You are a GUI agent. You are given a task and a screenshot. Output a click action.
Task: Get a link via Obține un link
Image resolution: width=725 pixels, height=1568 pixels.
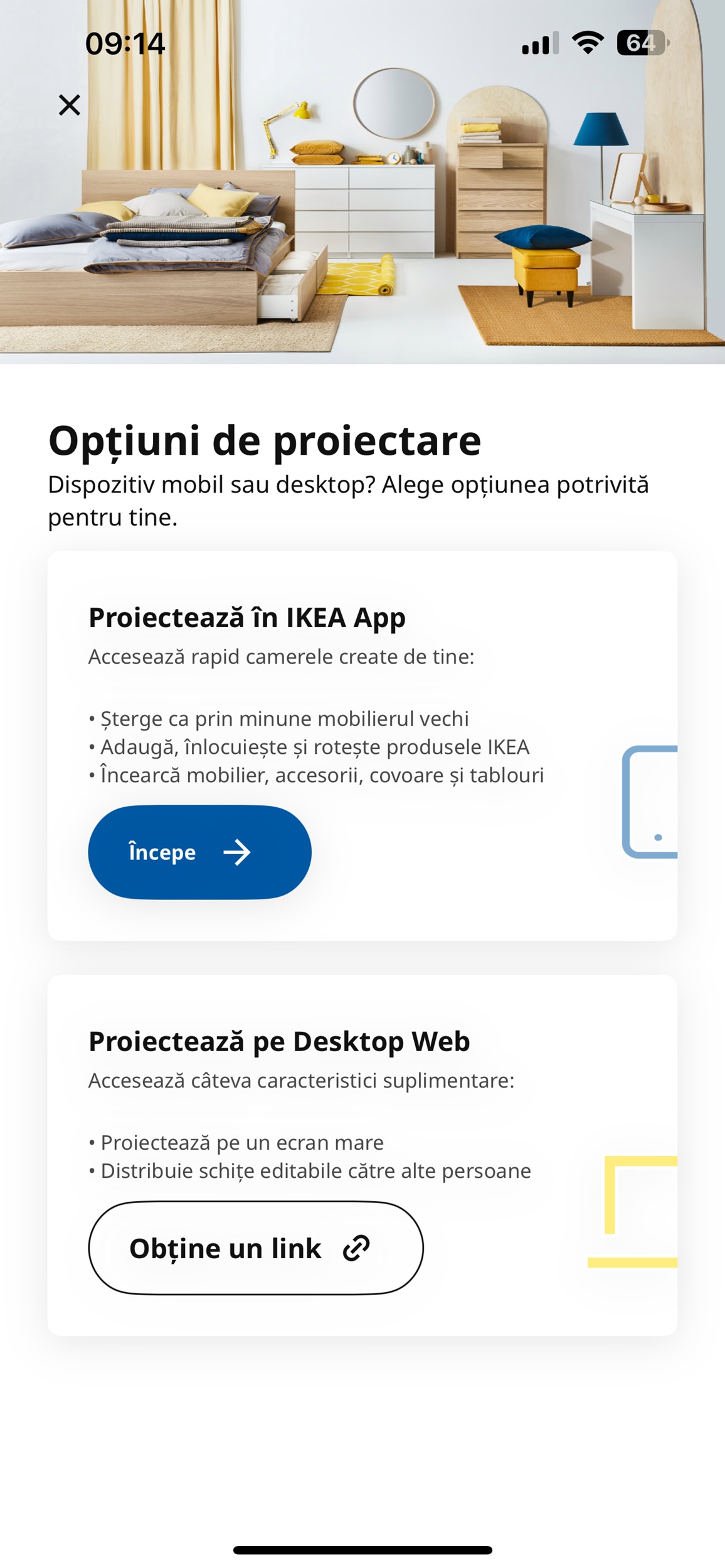pos(255,1248)
